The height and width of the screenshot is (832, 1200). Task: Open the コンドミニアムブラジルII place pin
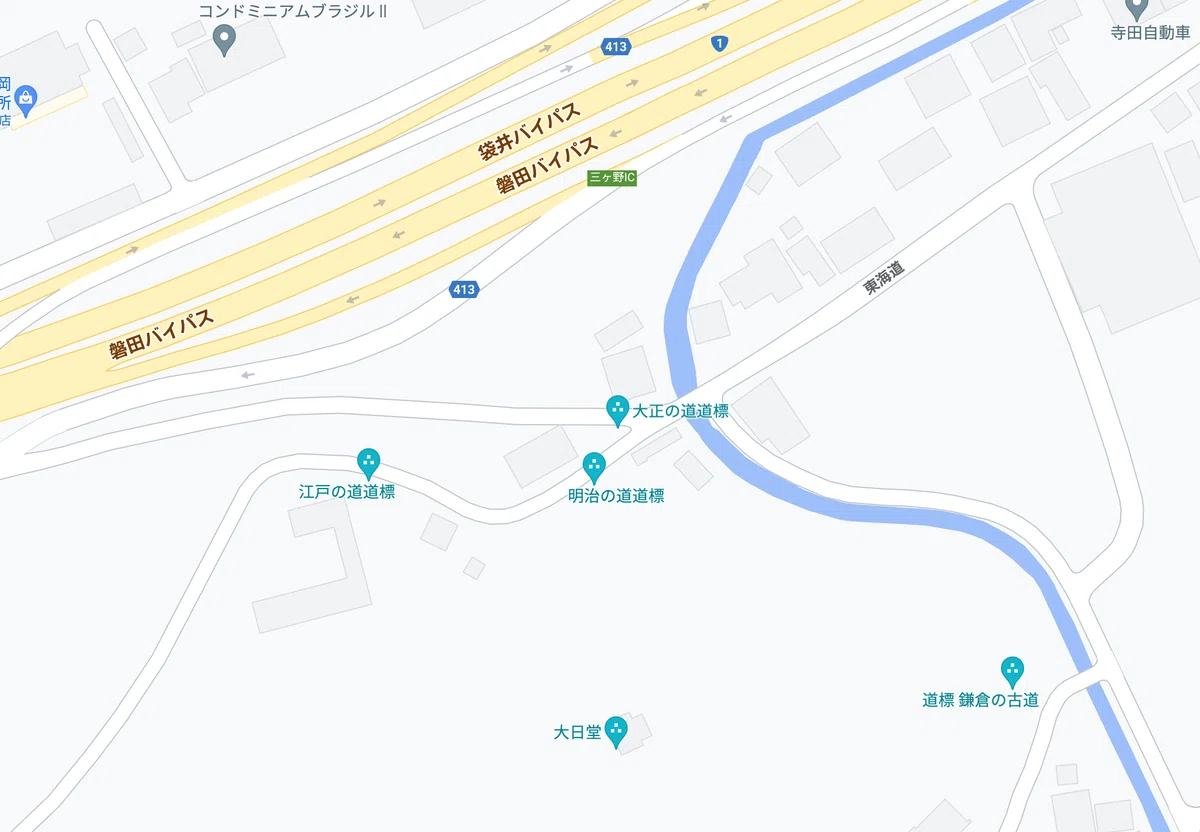tap(226, 40)
